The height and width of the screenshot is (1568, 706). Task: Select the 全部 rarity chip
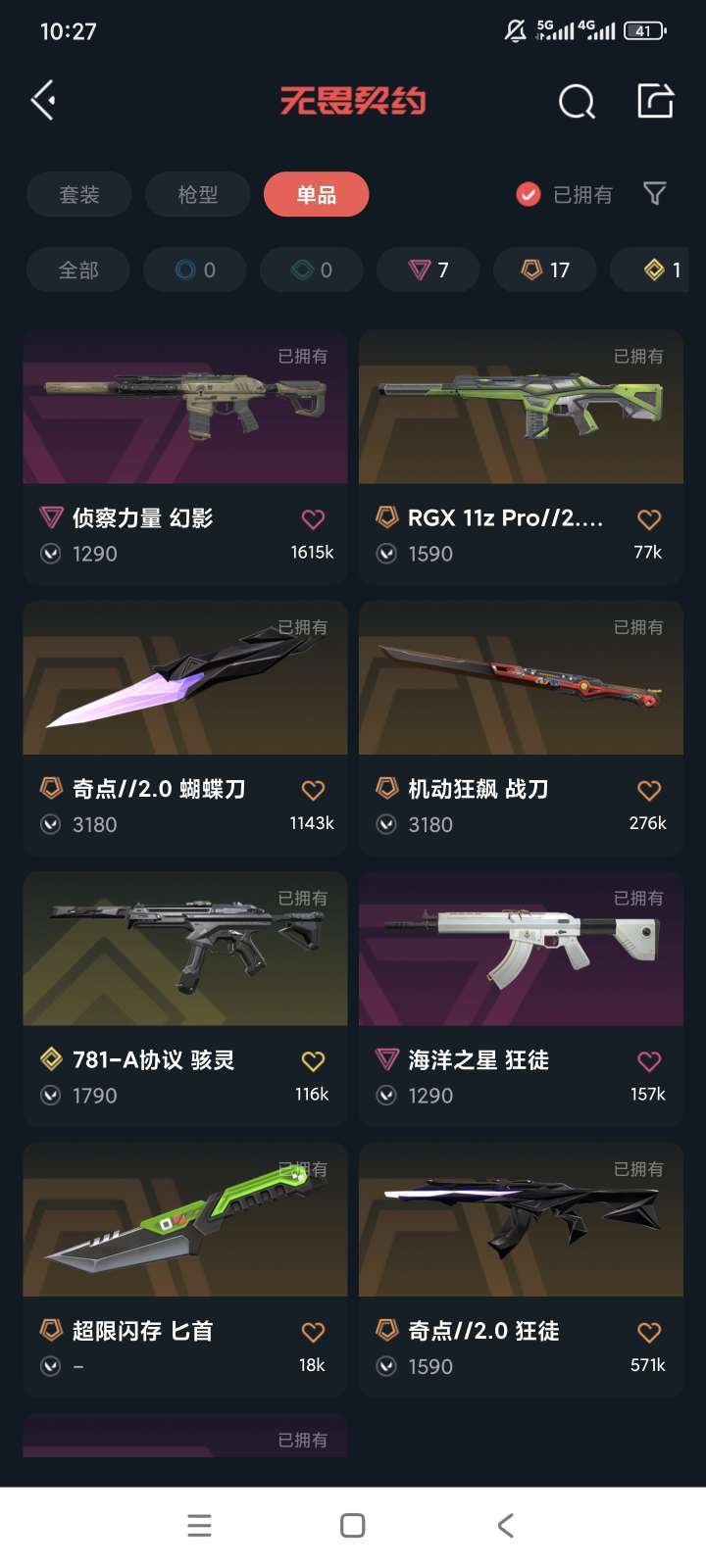point(78,269)
